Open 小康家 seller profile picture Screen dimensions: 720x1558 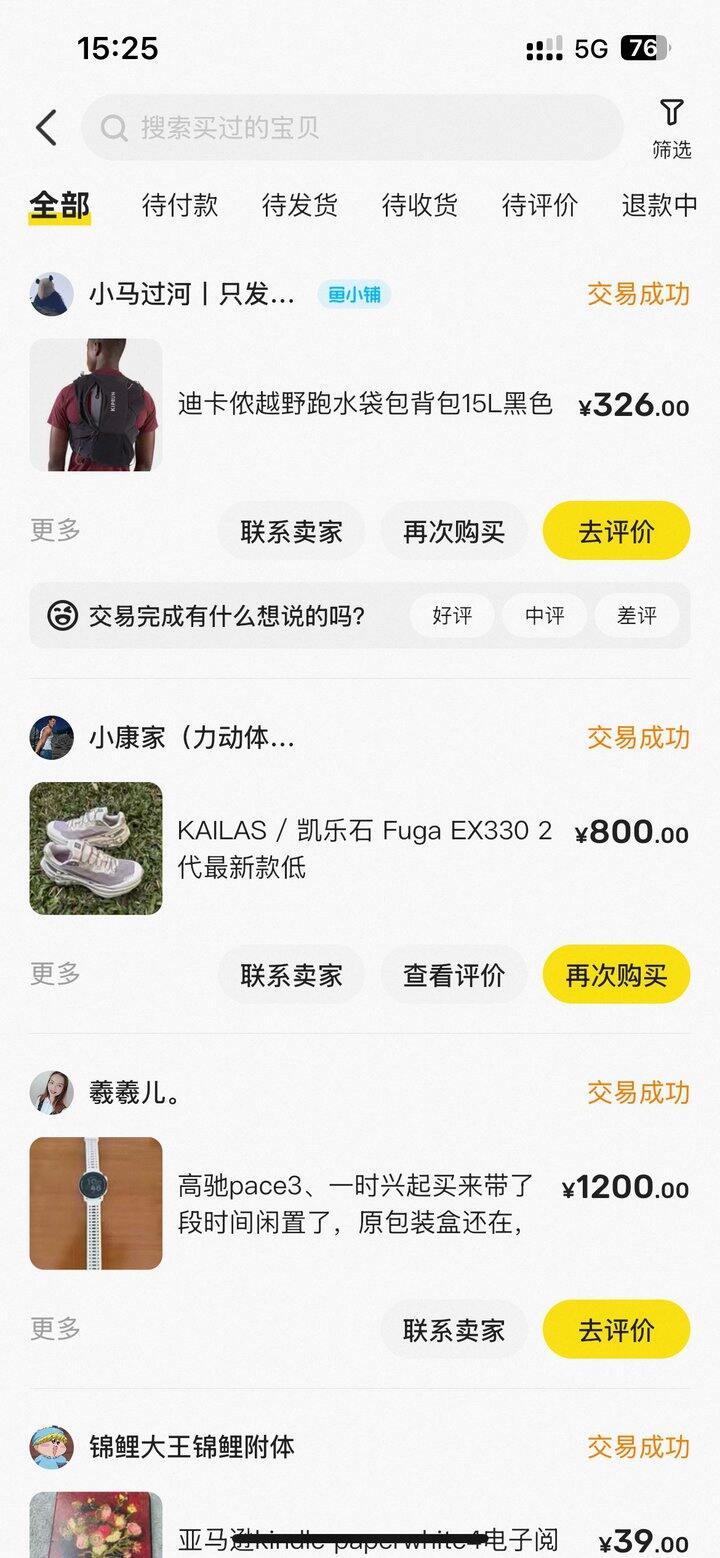(x=51, y=738)
